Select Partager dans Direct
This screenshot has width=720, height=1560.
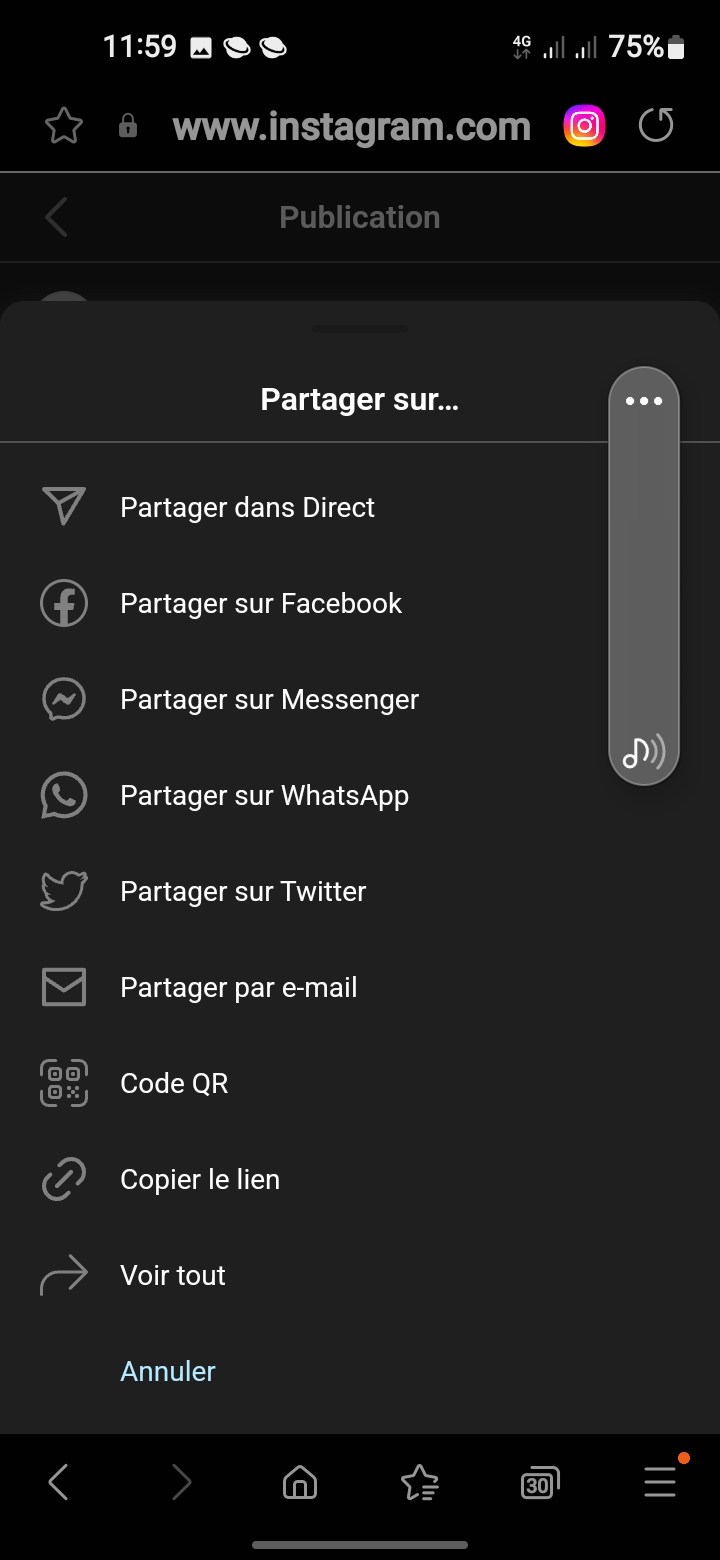[x=247, y=507]
